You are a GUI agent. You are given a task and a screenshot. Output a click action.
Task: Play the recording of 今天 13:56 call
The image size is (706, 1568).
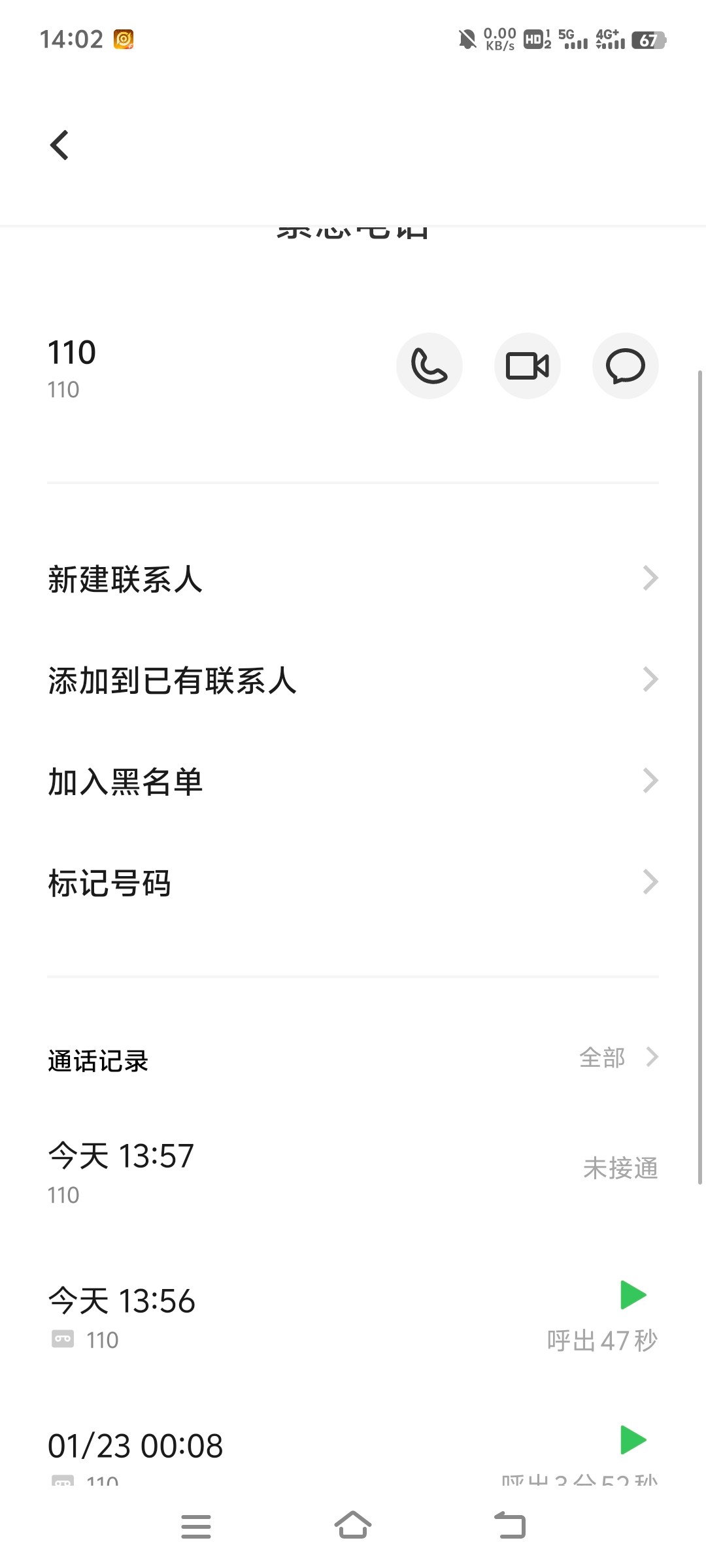pyautogui.click(x=633, y=1295)
